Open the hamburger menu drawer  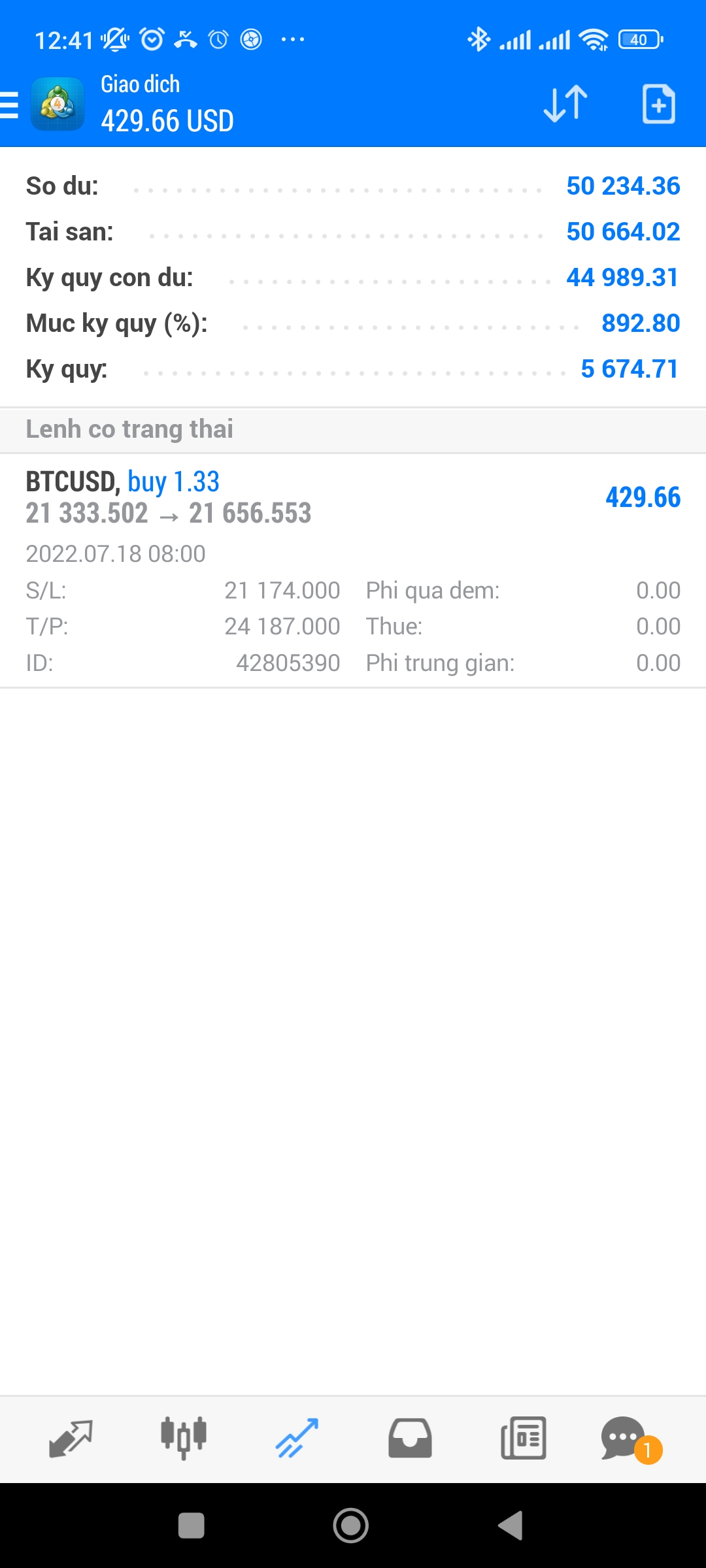pos(10,105)
